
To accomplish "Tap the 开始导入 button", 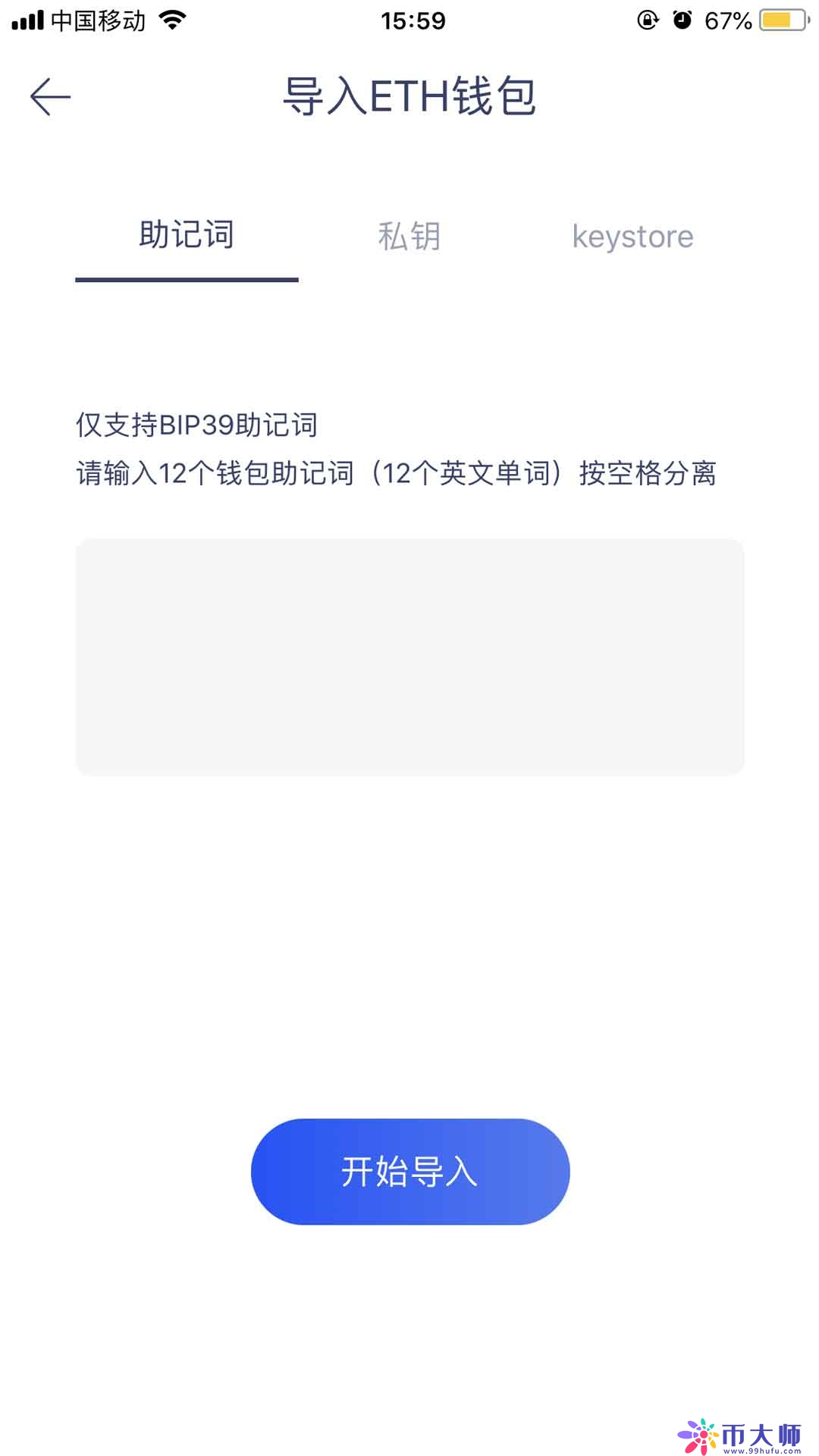I will point(409,1172).
